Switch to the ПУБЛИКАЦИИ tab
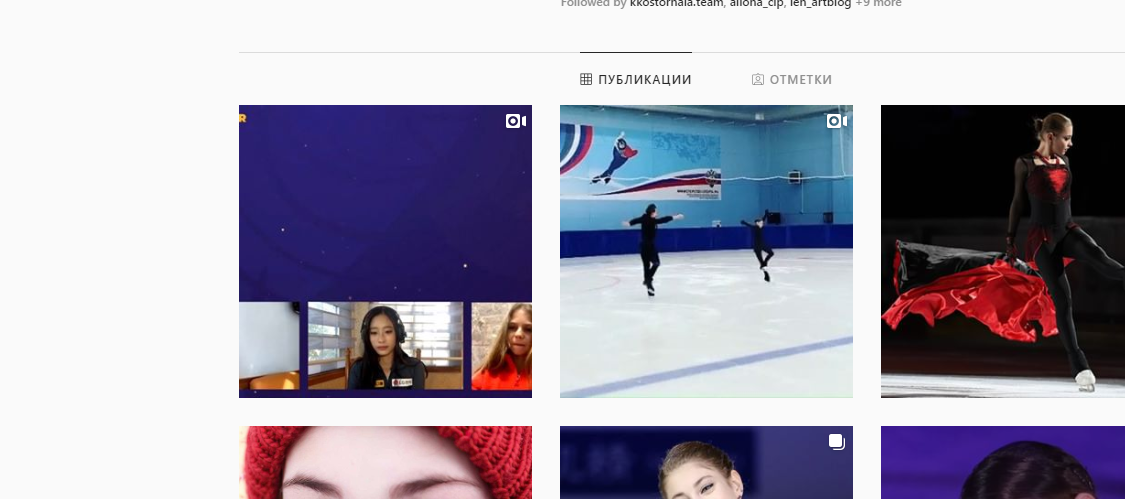This screenshot has height=499, width=1125. pos(636,80)
